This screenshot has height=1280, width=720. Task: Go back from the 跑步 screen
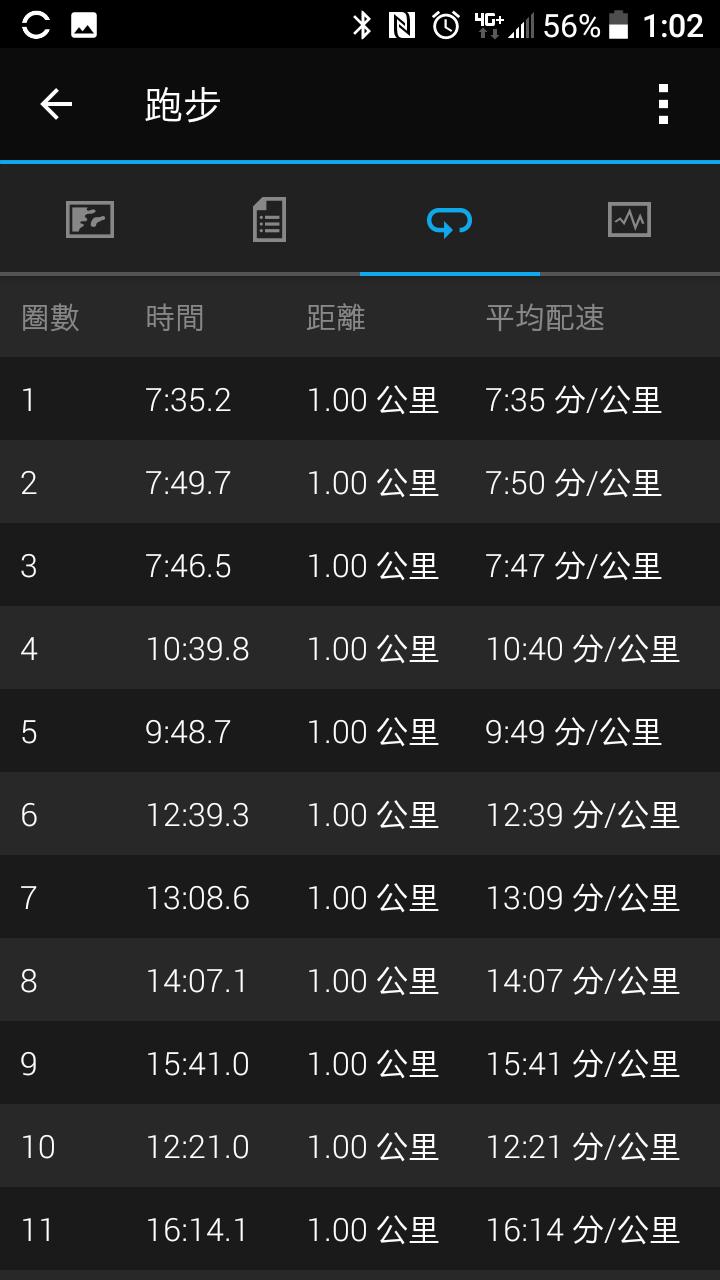pyautogui.click(x=56, y=104)
